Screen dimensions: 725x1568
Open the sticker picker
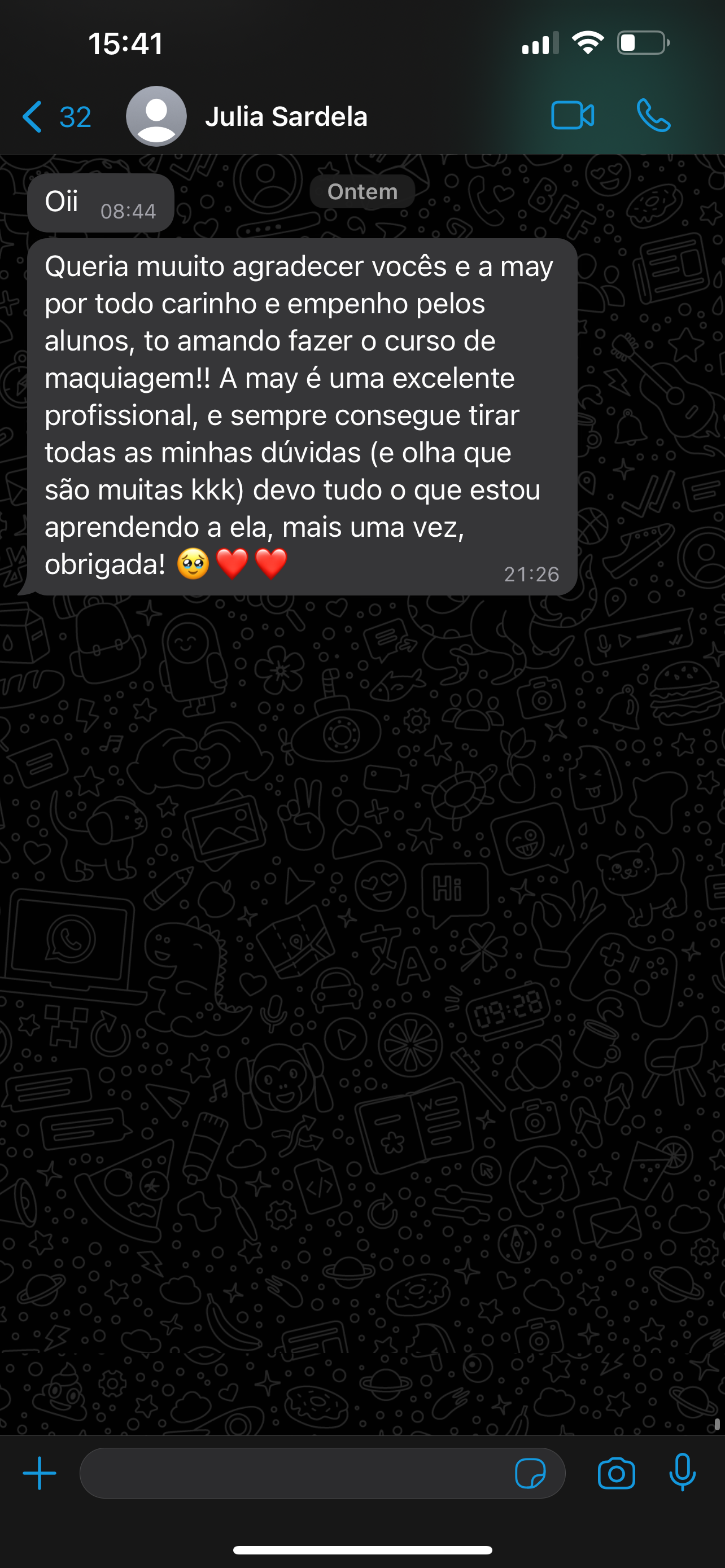[530, 1473]
